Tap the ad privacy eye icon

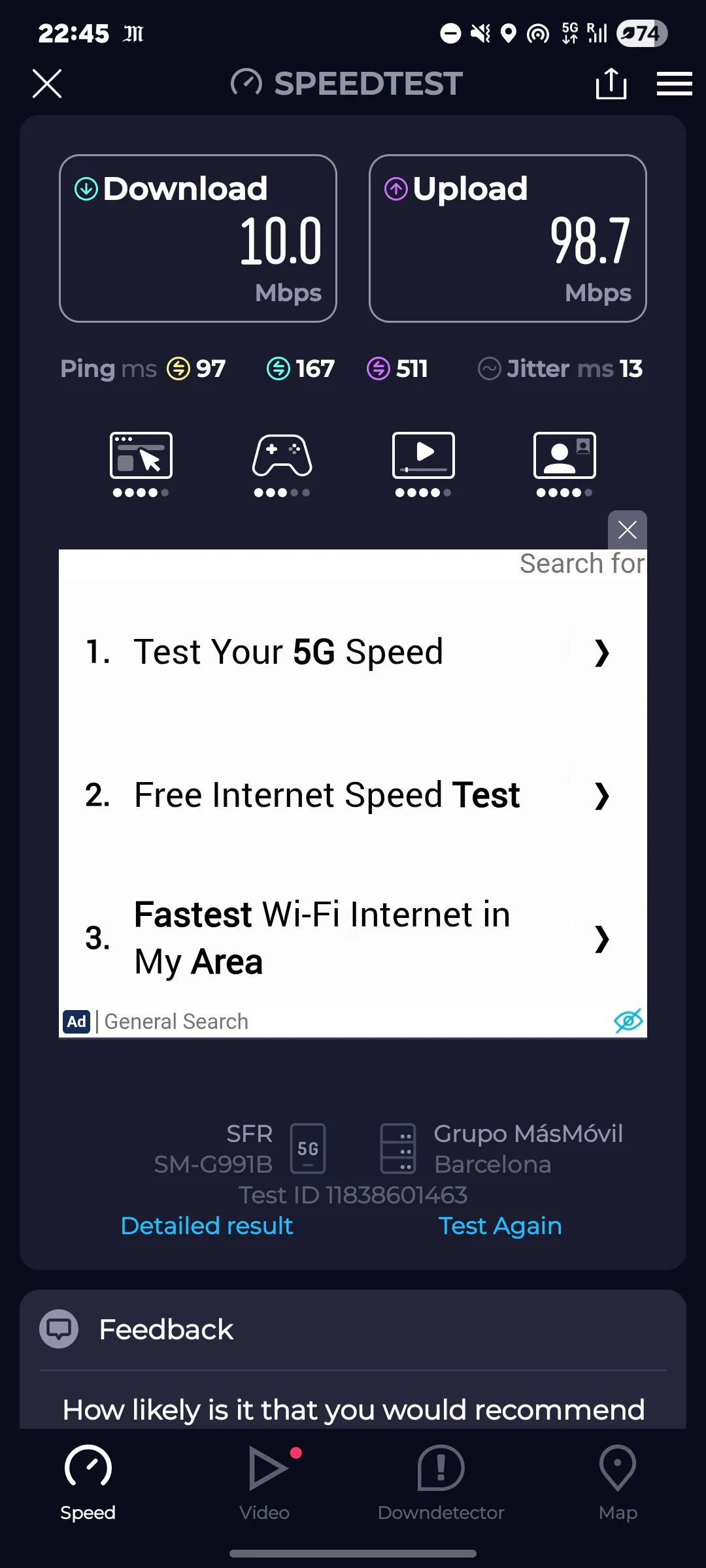[628, 1021]
